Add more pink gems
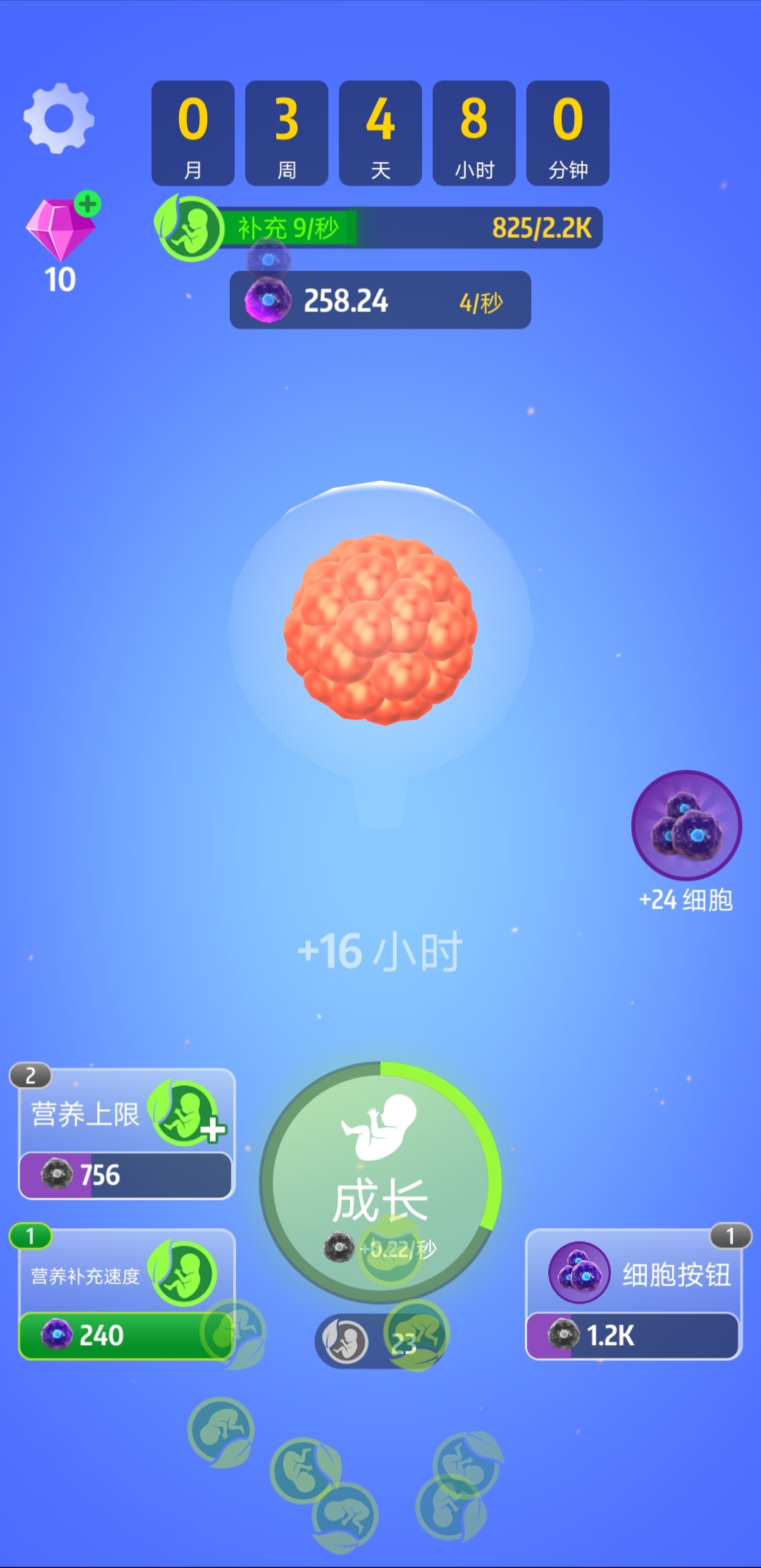The width and height of the screenshot is (761, 1568). click(87, 205)
